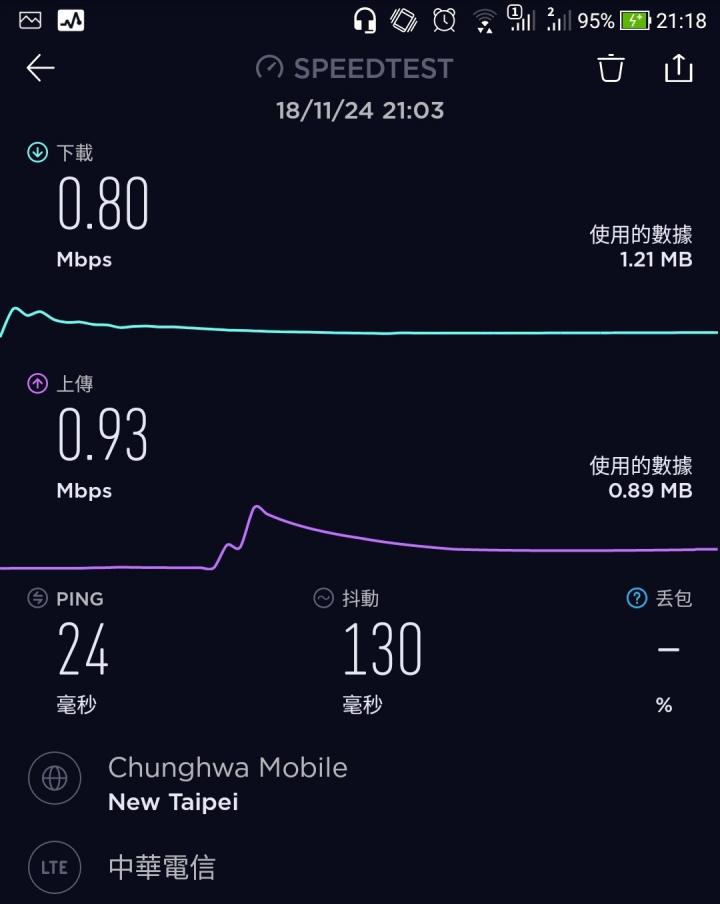
Task: Select the upload arrow icon beside 上傳
Action: click(x=38, y=383)
